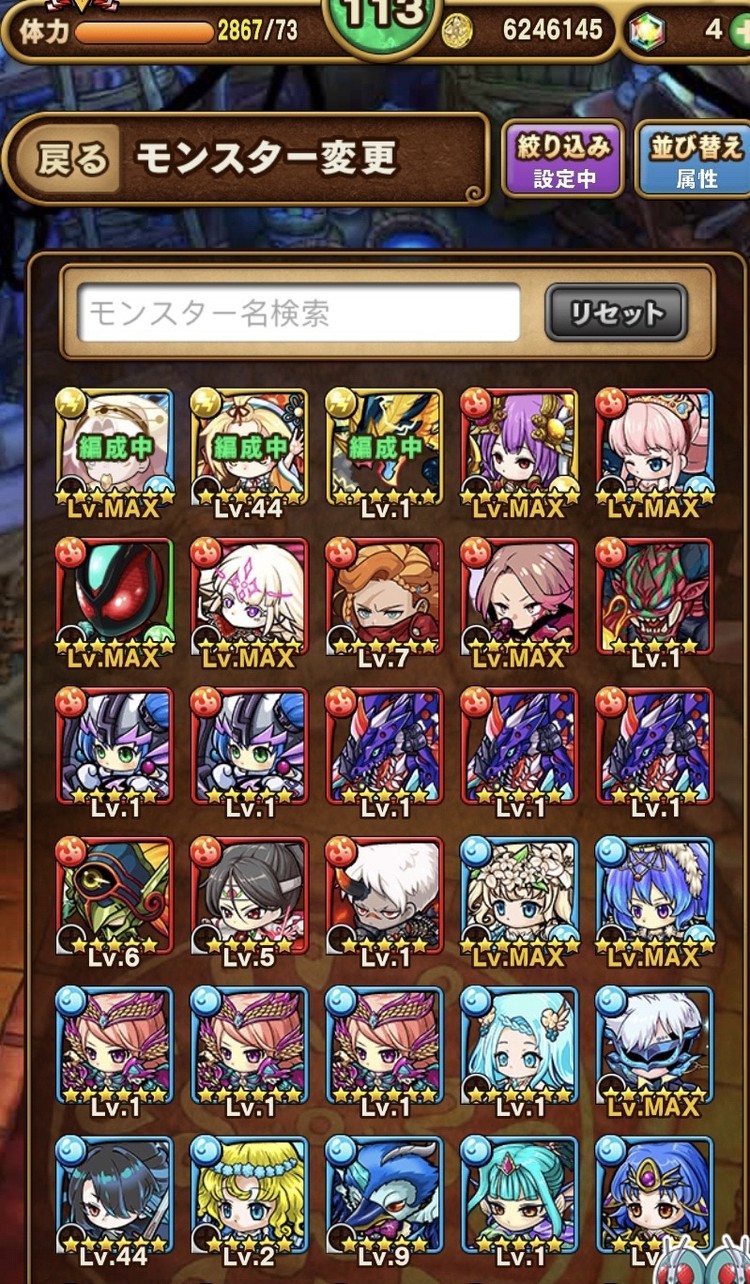Tap the 戻る back button
Screen dimensions: 750x1284
(x=72, y=159)
